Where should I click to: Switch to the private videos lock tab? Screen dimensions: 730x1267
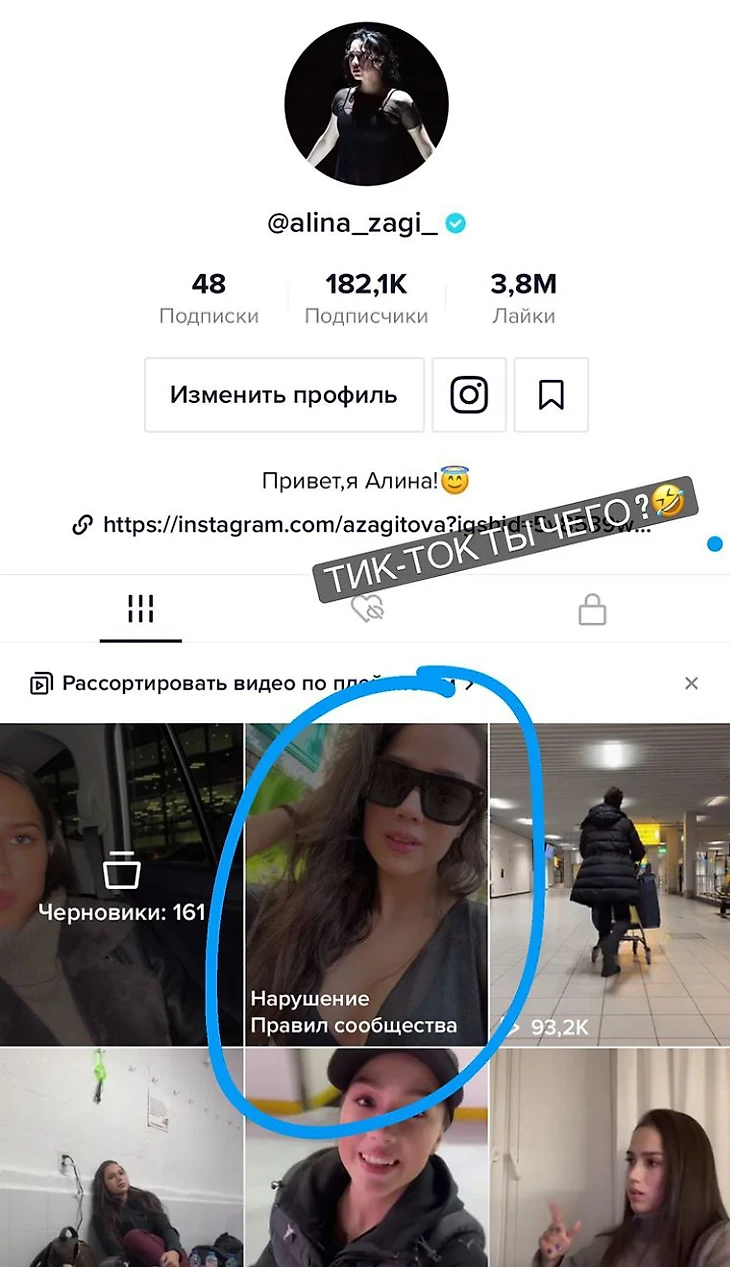(x=592, y=609)
